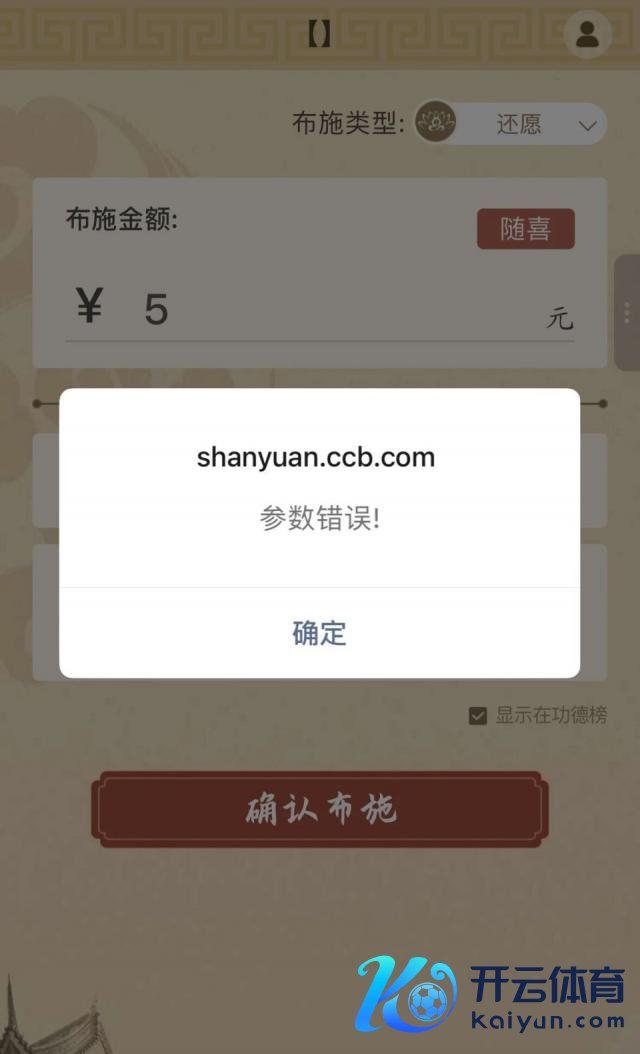Image resolution: width=640 pixels, height=1054 pixels.
Task: Confirm donation with 确认布施
Action: point(320,809)
